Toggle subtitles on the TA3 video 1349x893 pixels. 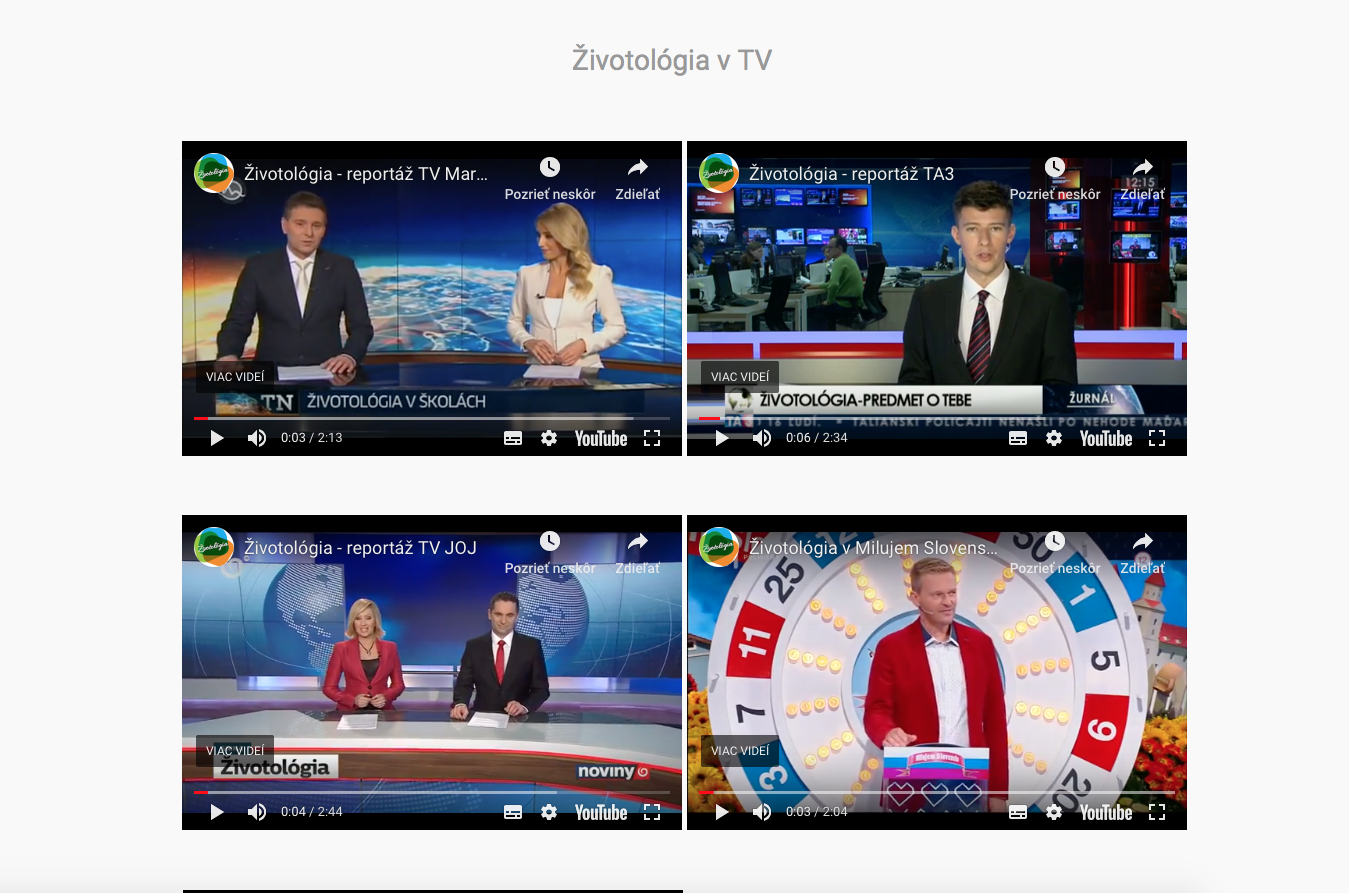pos(1018,438)
